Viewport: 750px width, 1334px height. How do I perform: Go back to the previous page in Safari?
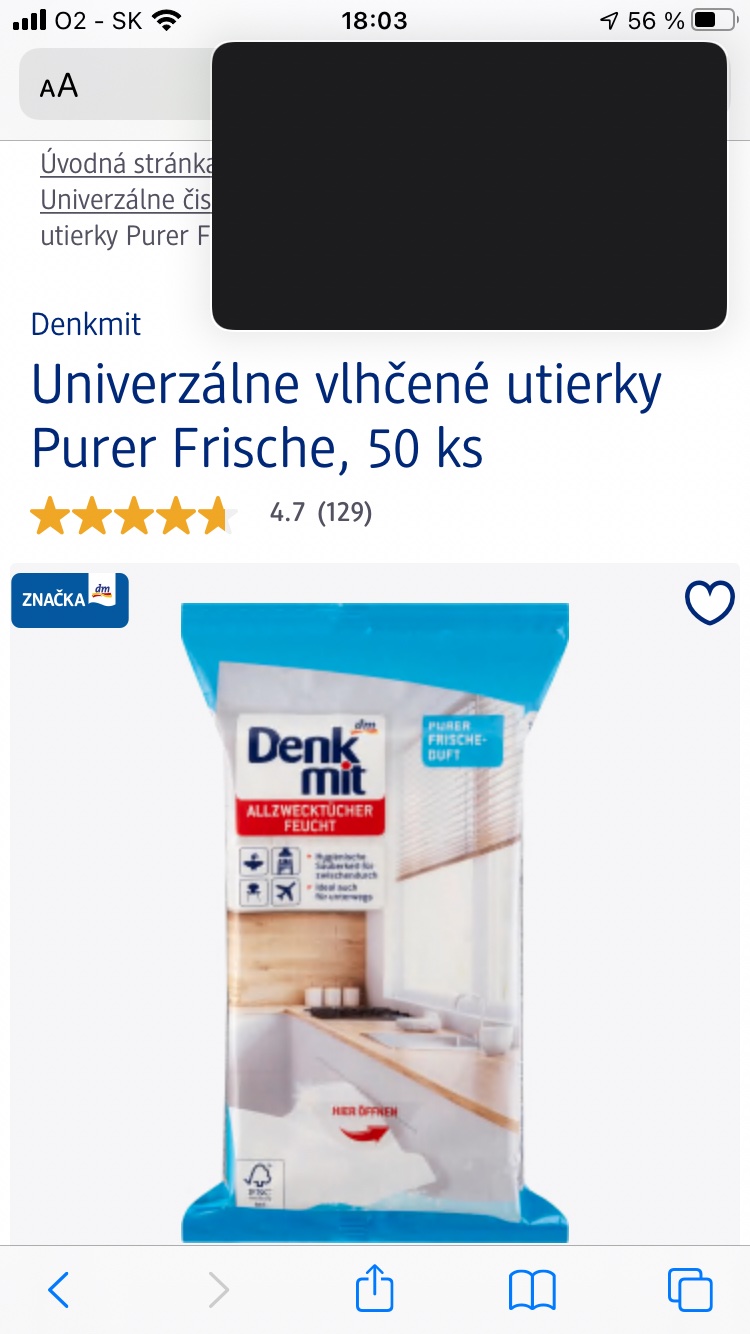click(59, 1290)
